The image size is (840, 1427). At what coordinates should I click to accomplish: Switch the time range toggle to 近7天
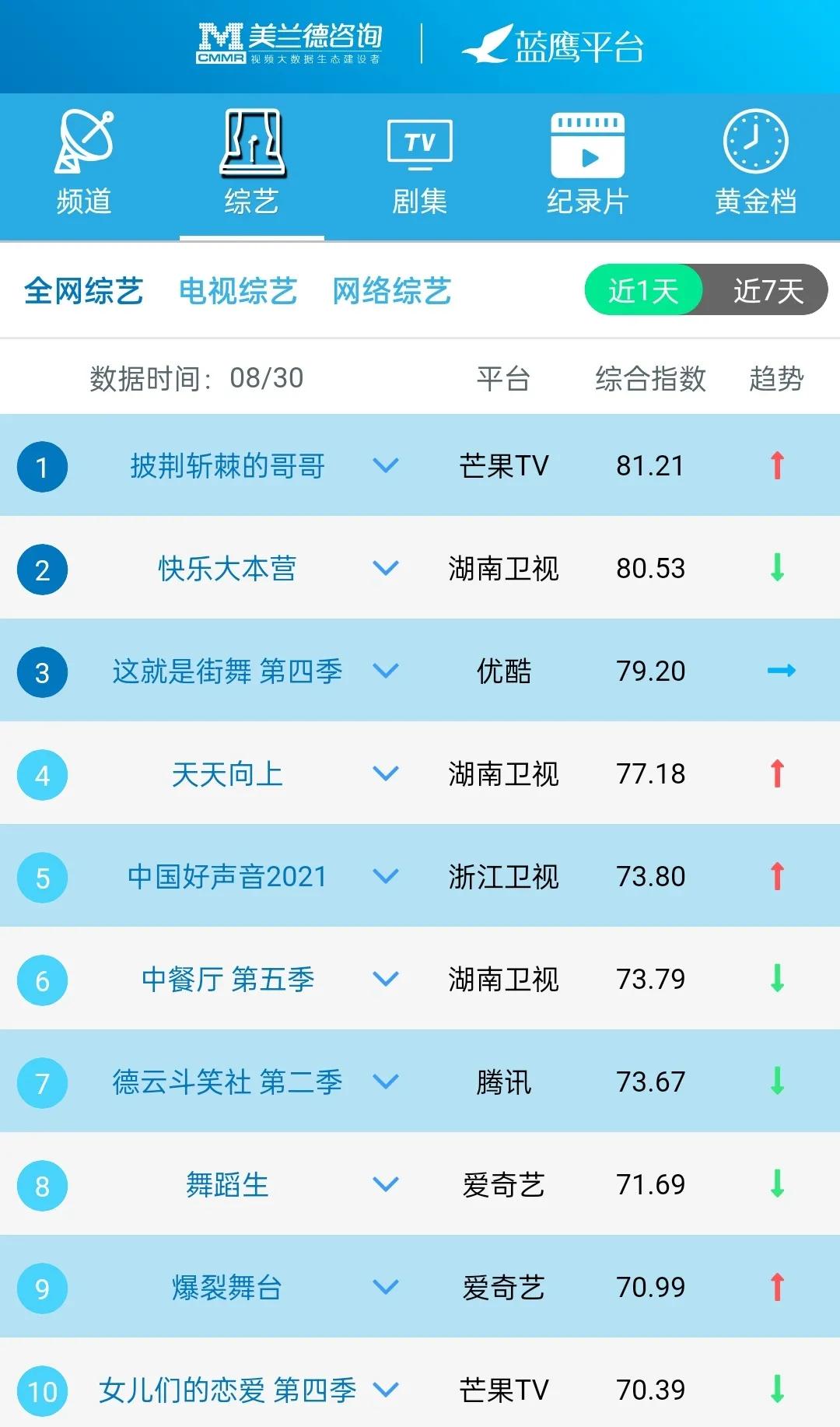(x=767, y=289)
